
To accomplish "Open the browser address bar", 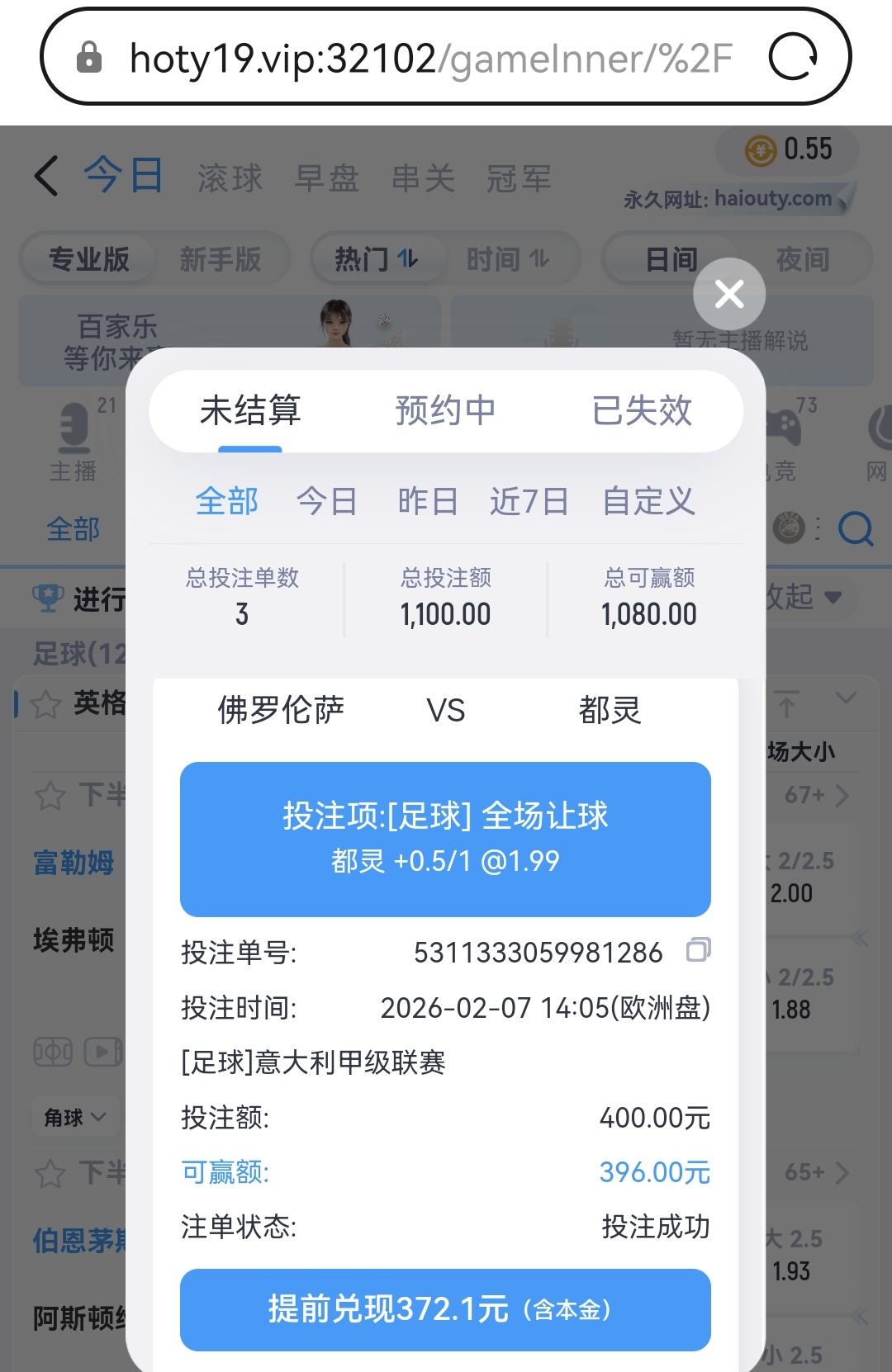I will (x=429, y=58).
